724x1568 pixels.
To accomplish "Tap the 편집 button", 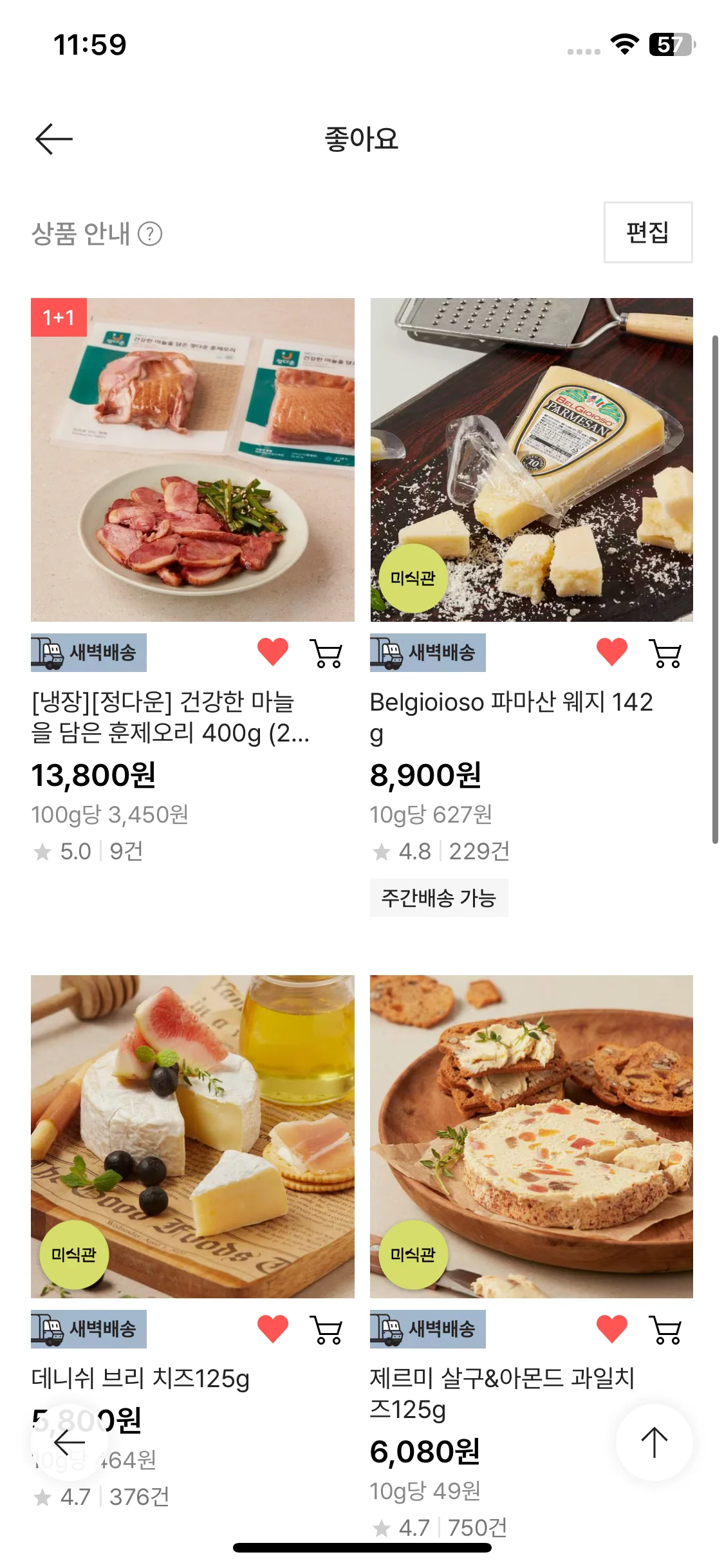I will 647,234.
